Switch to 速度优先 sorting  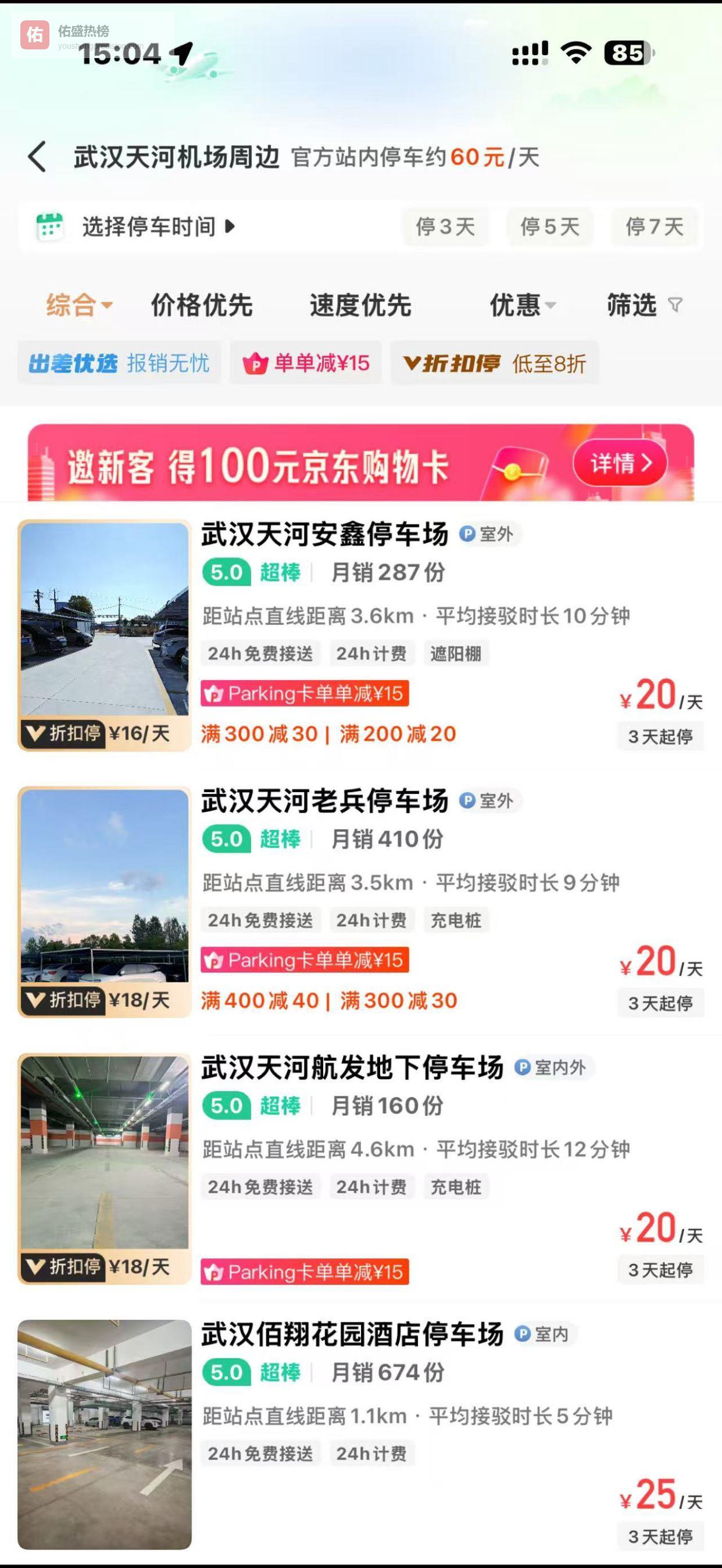[x=360, y=305]
